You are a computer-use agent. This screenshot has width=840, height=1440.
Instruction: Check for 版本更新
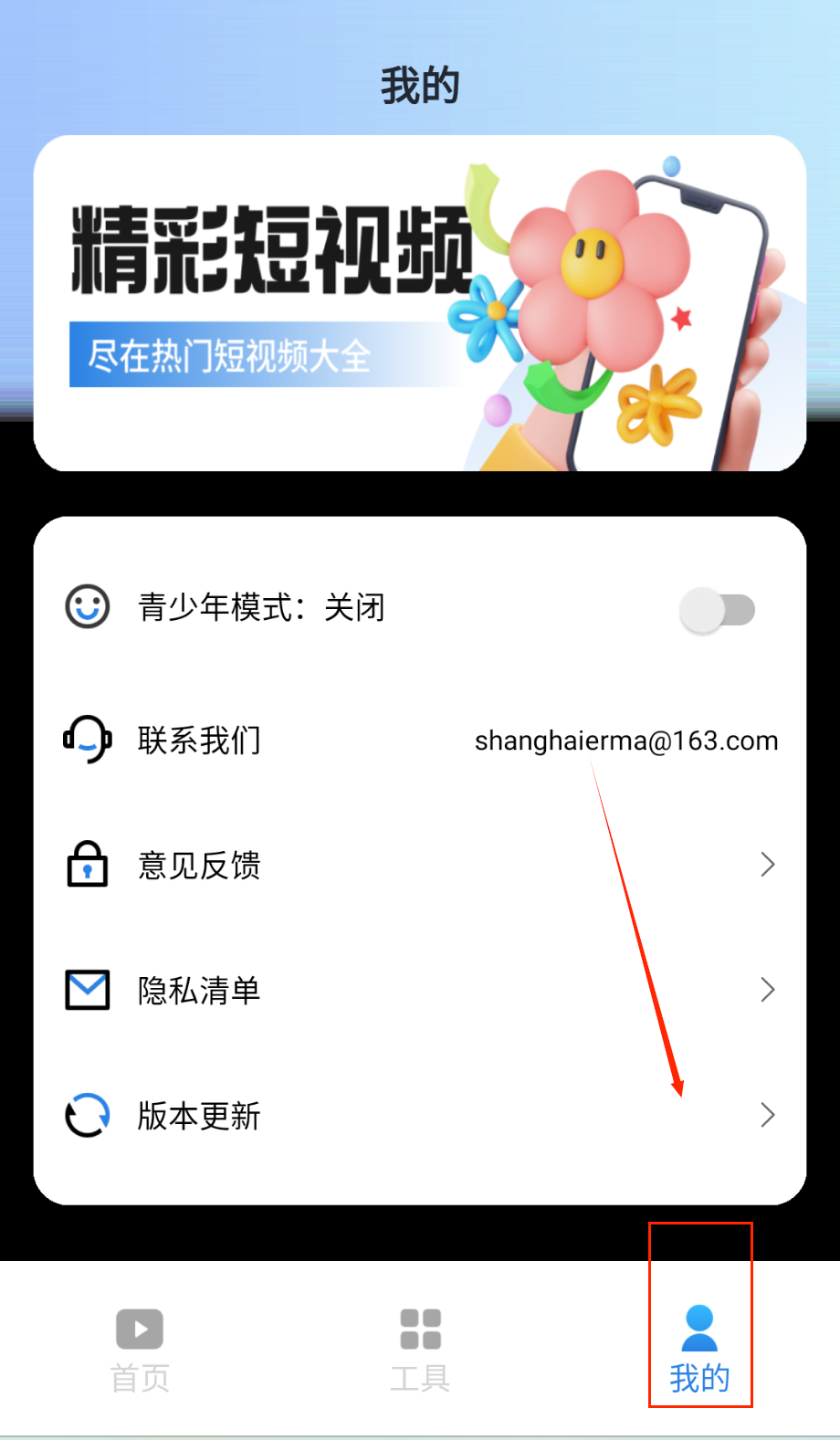coord(419,1115)
